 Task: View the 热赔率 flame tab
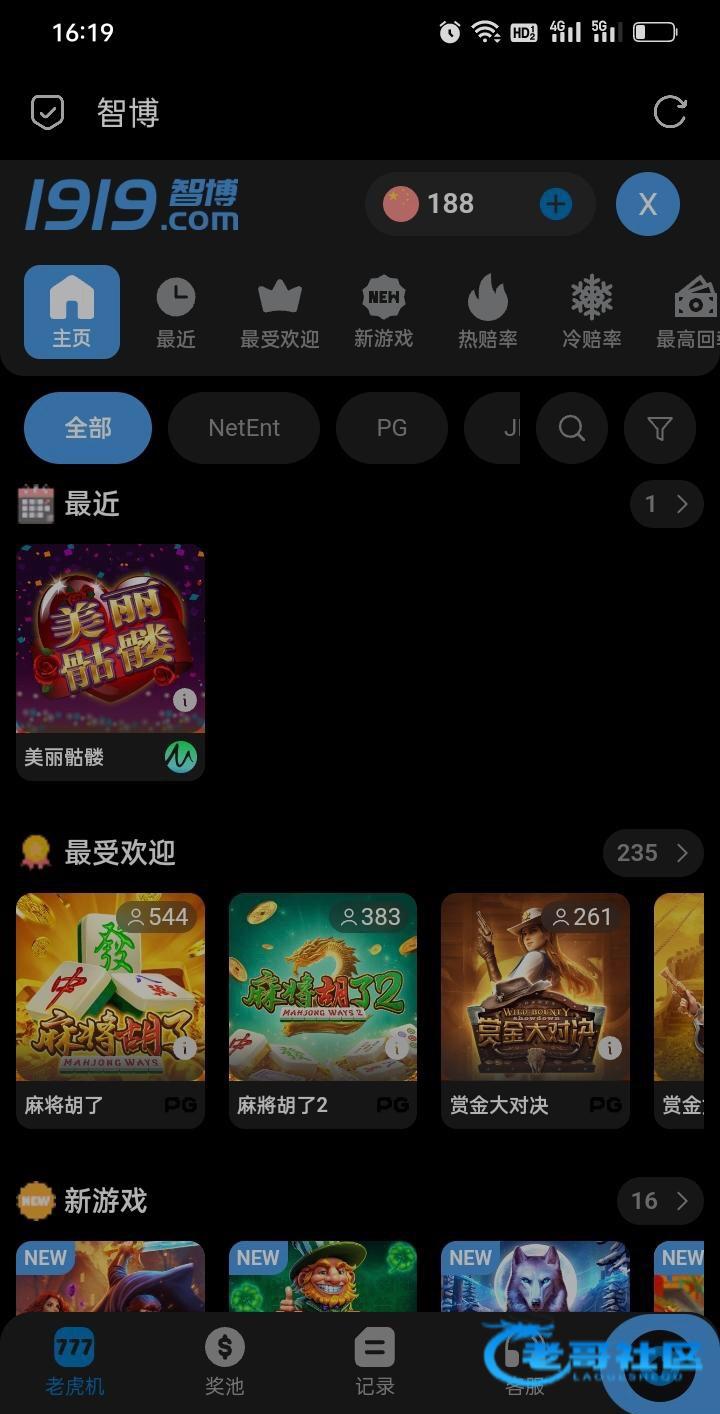coord(487,312)
